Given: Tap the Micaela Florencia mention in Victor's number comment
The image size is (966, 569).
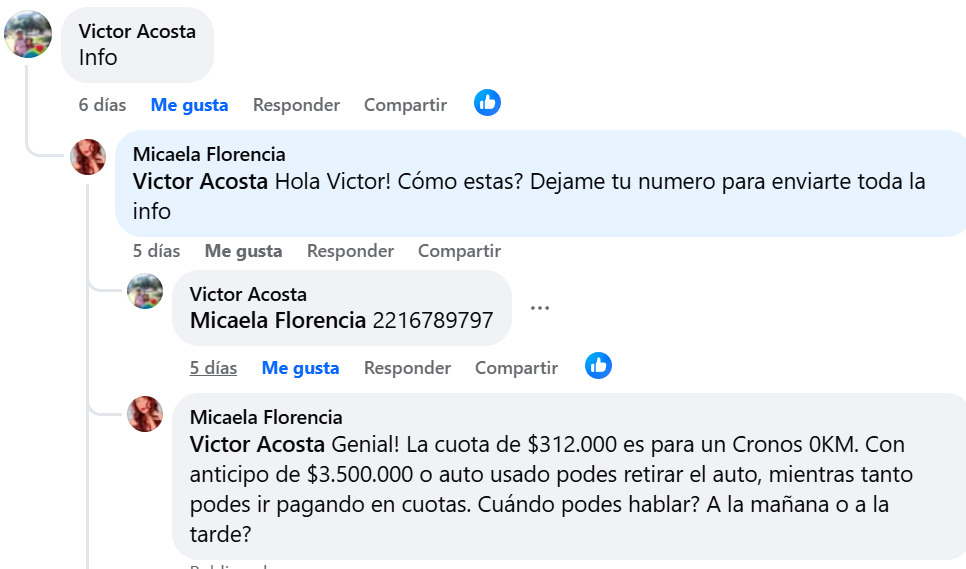Looking at the screenshot, I should point(278,321).
